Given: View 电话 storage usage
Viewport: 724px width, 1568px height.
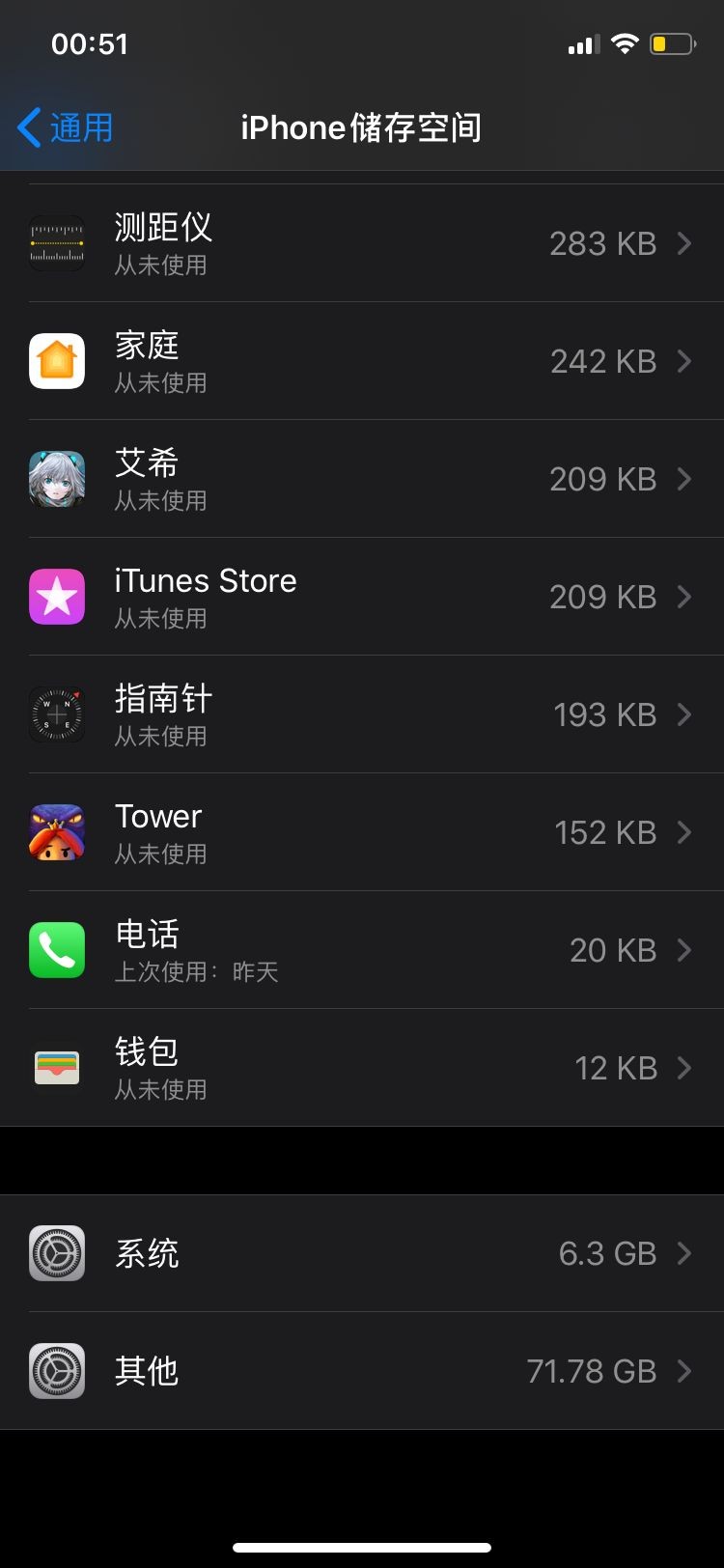Looking at the screenshot, I should pos(362,950).
